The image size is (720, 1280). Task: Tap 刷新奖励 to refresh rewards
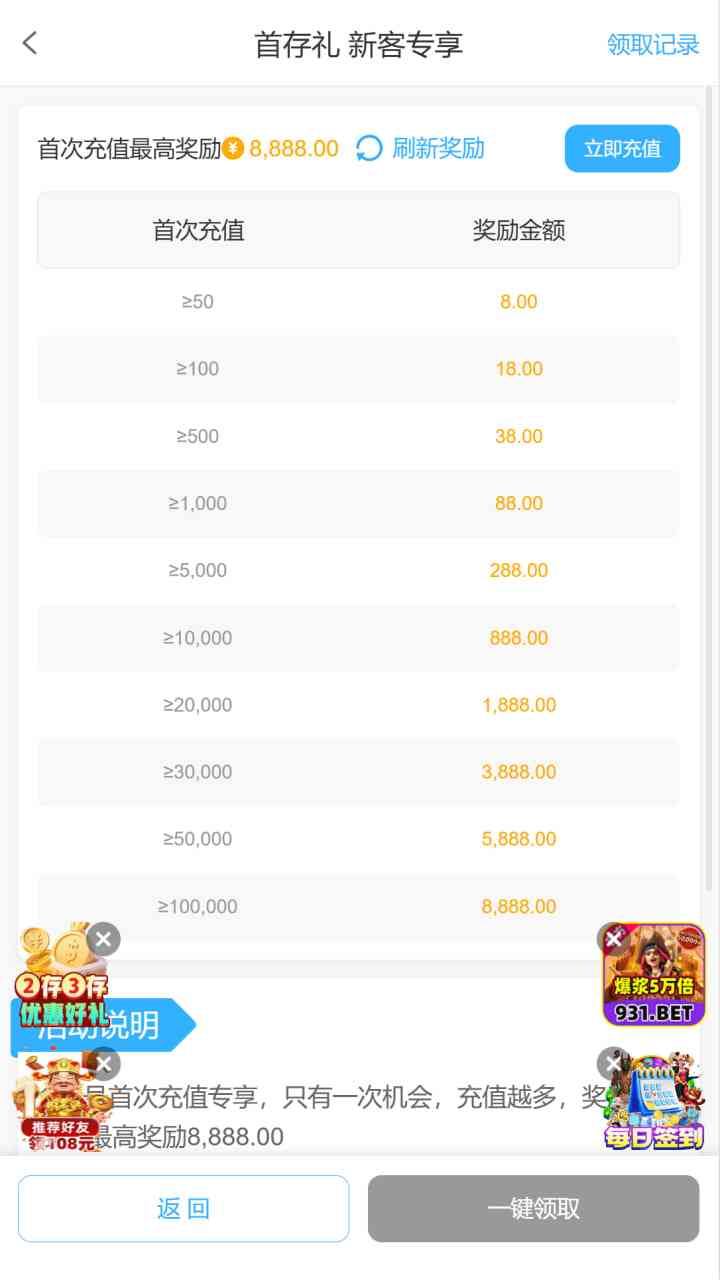(x=421, y=149)
